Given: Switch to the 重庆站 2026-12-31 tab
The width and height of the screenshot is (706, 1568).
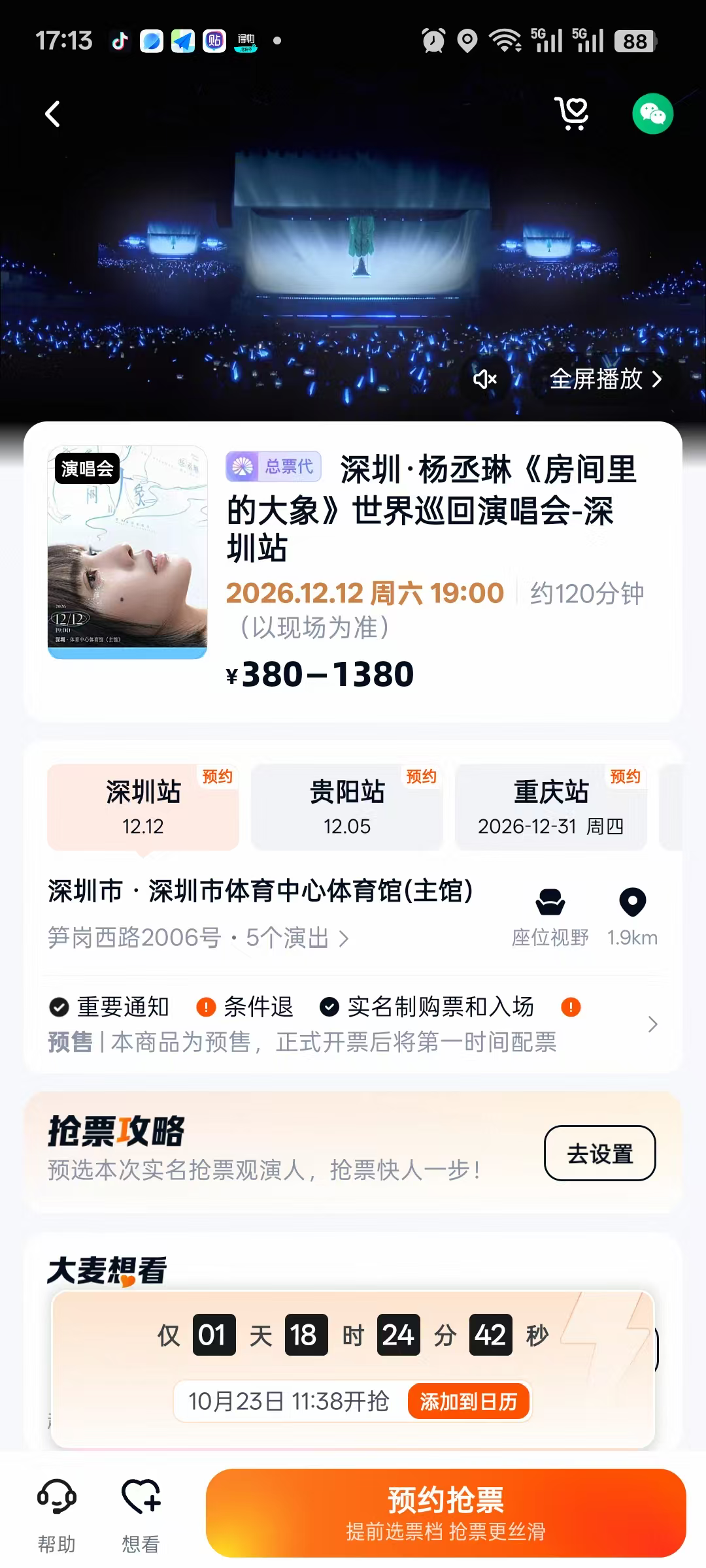Looking at the screenshot, I should click(x=551, y=807).
